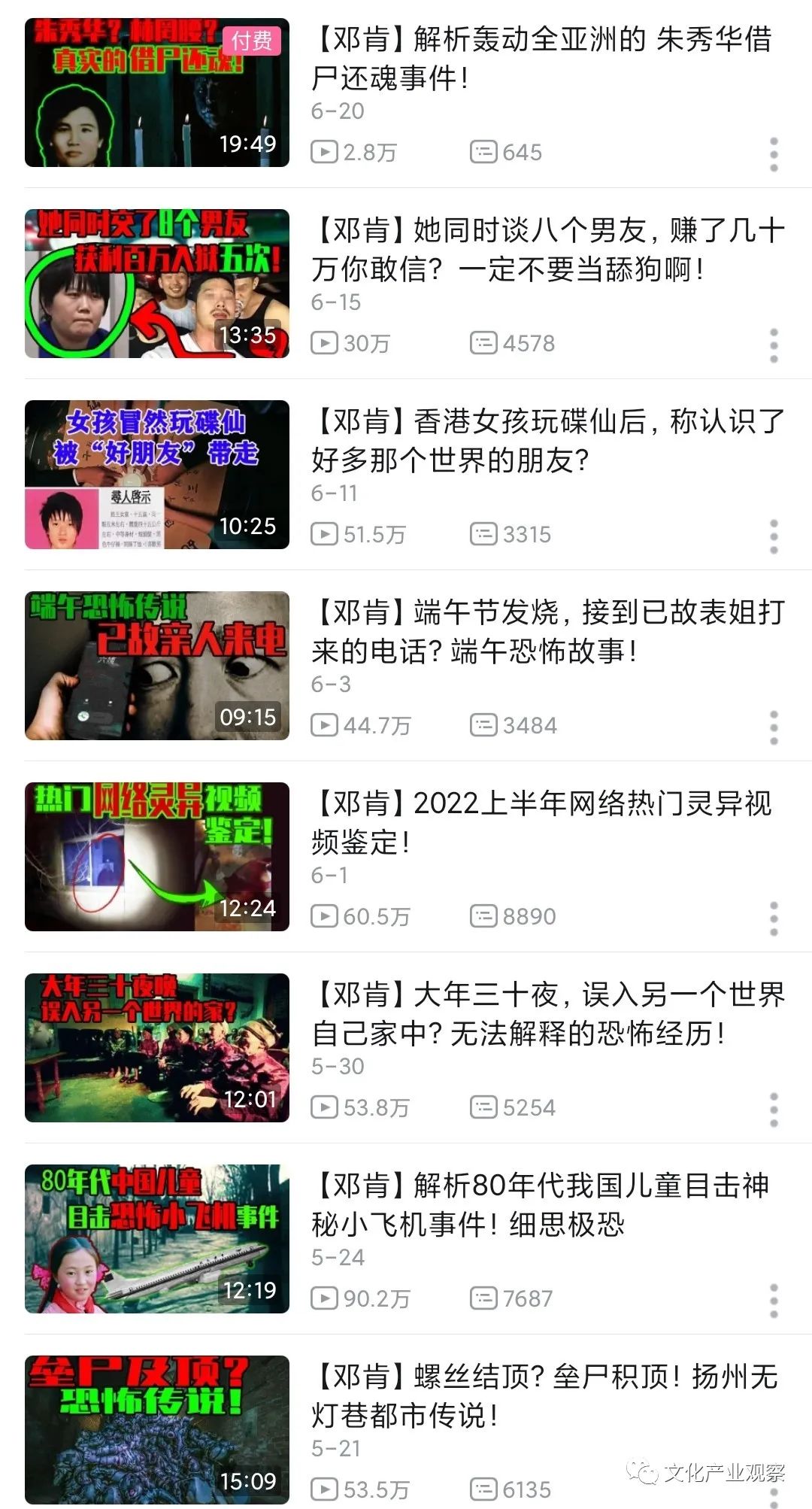Viewport: 812px width, 1509px height.
Task: Open more options for 神秘小飞机事件 video
Action: 774,1301
